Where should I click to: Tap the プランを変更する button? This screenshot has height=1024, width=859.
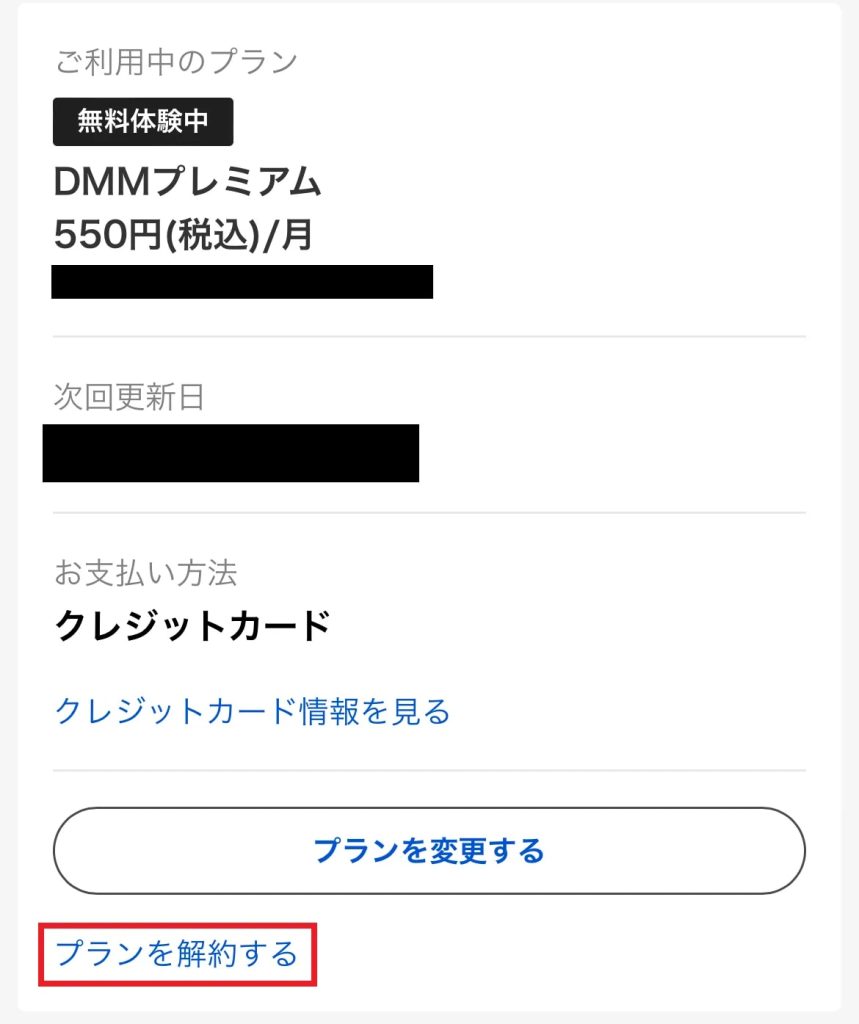(429, 851)
